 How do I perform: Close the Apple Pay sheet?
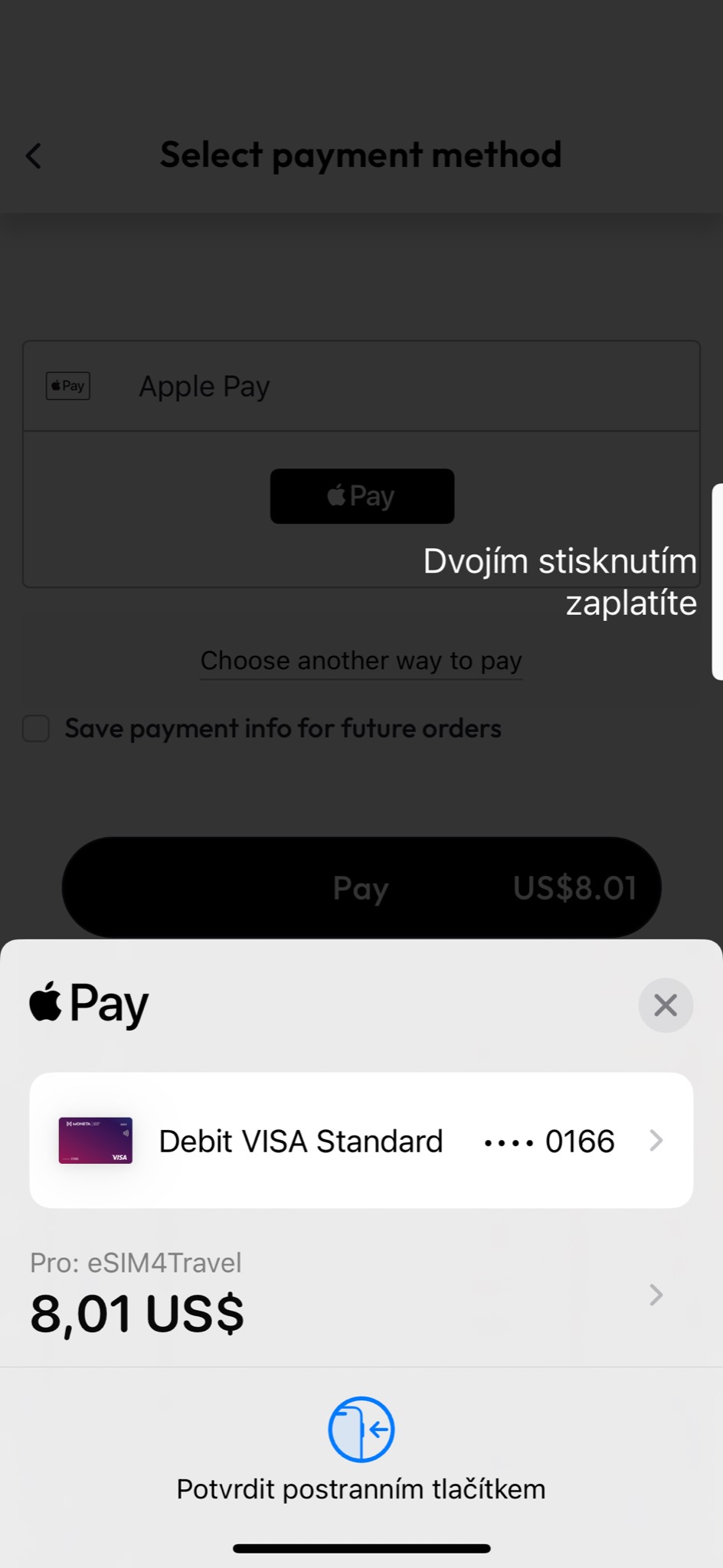click(665, 1005)
